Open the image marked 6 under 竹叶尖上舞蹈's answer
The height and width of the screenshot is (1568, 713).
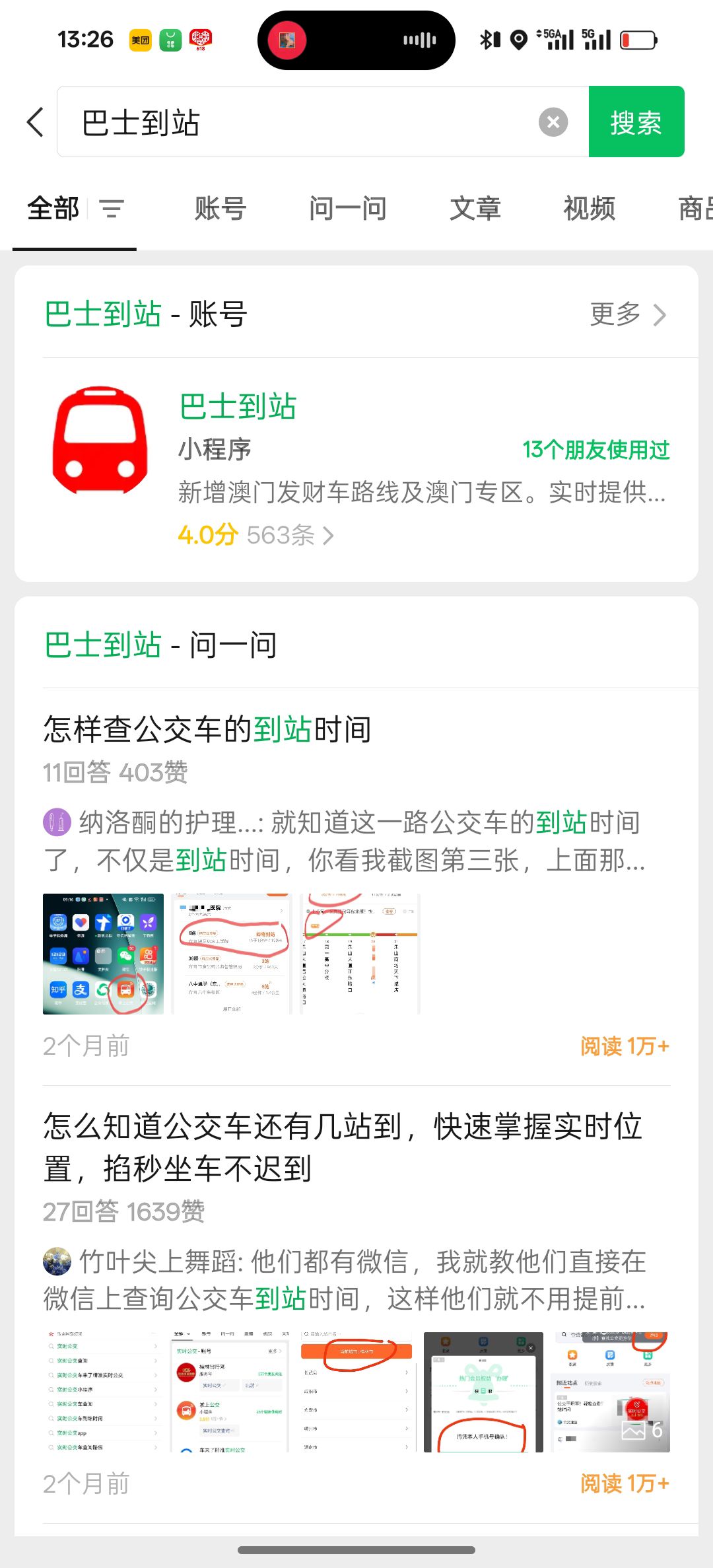pos(611,1392)
